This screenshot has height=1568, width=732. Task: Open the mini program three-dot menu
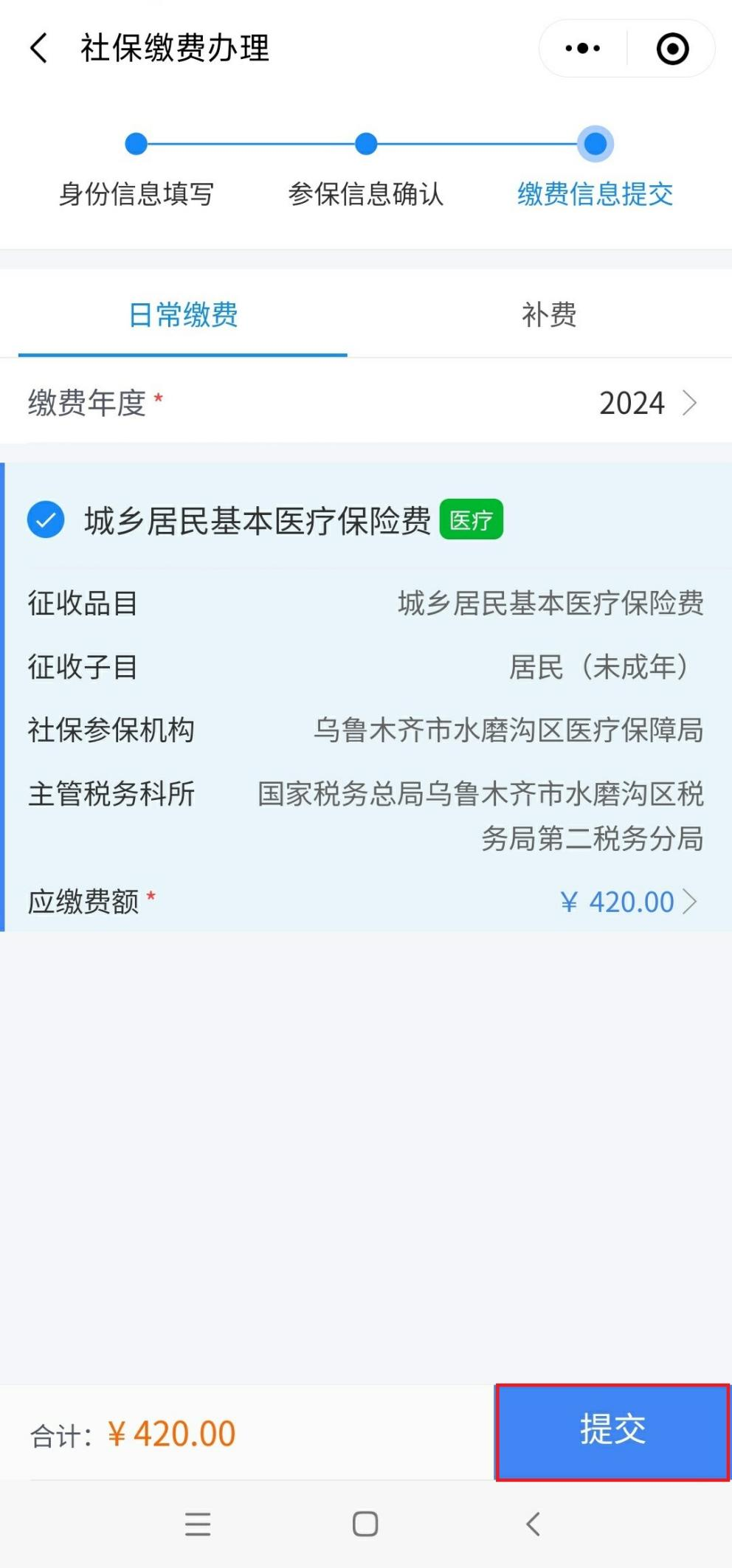pyautogui.click(x=583, y=49)
